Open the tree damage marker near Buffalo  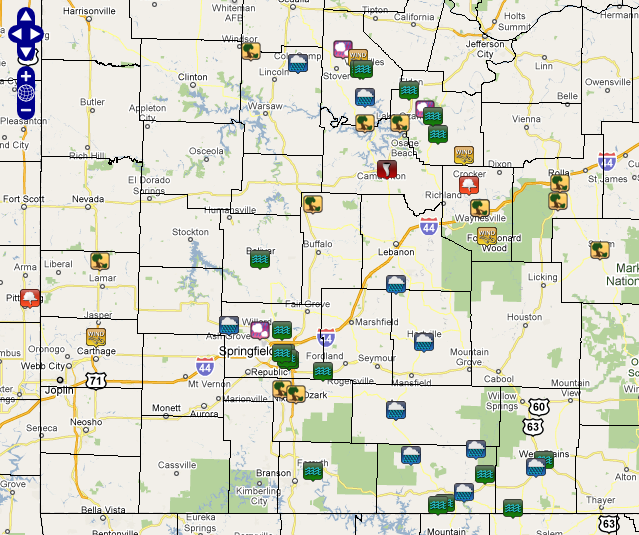313,204
